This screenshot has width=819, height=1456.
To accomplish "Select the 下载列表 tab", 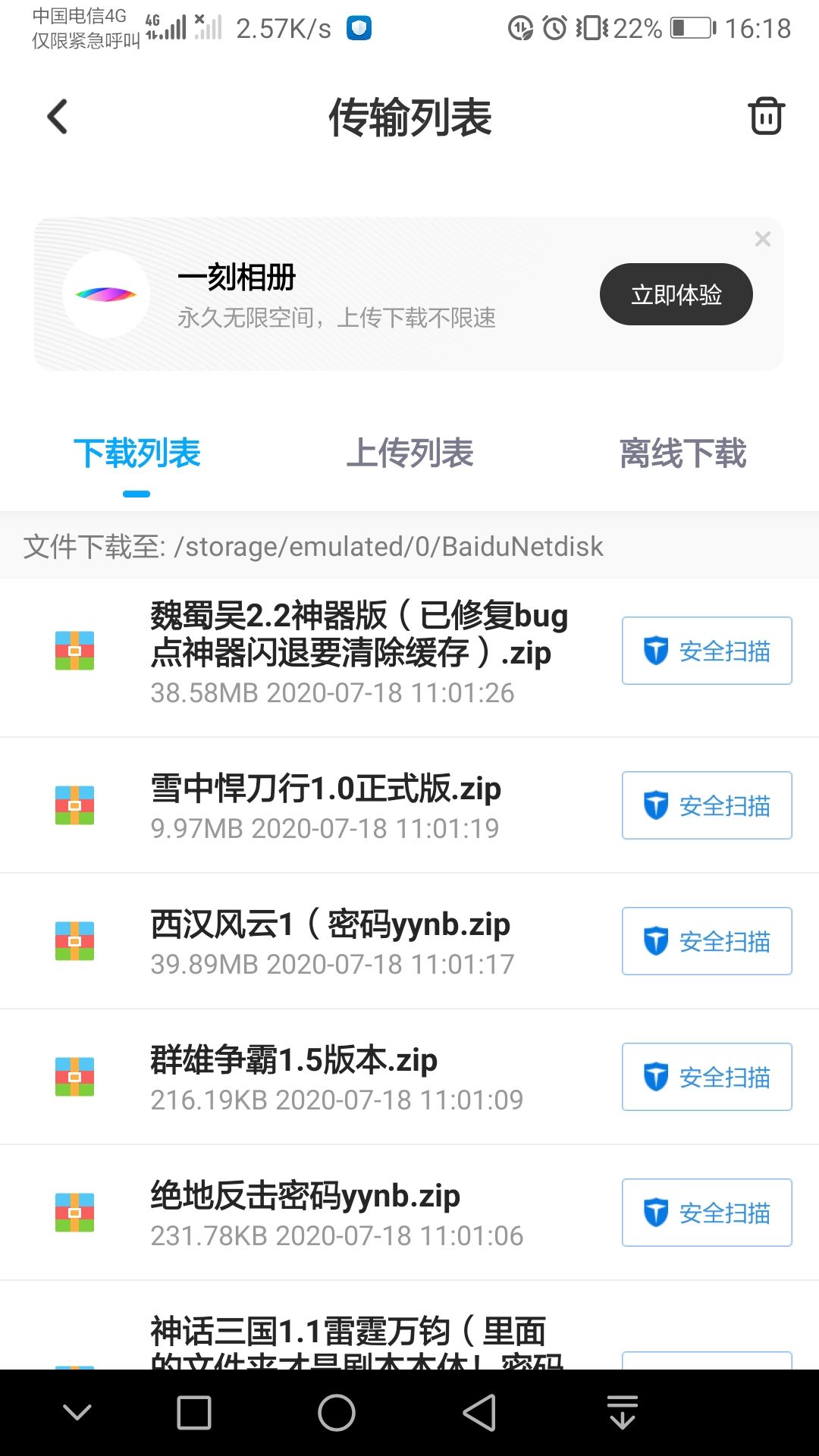I will 136,453.
